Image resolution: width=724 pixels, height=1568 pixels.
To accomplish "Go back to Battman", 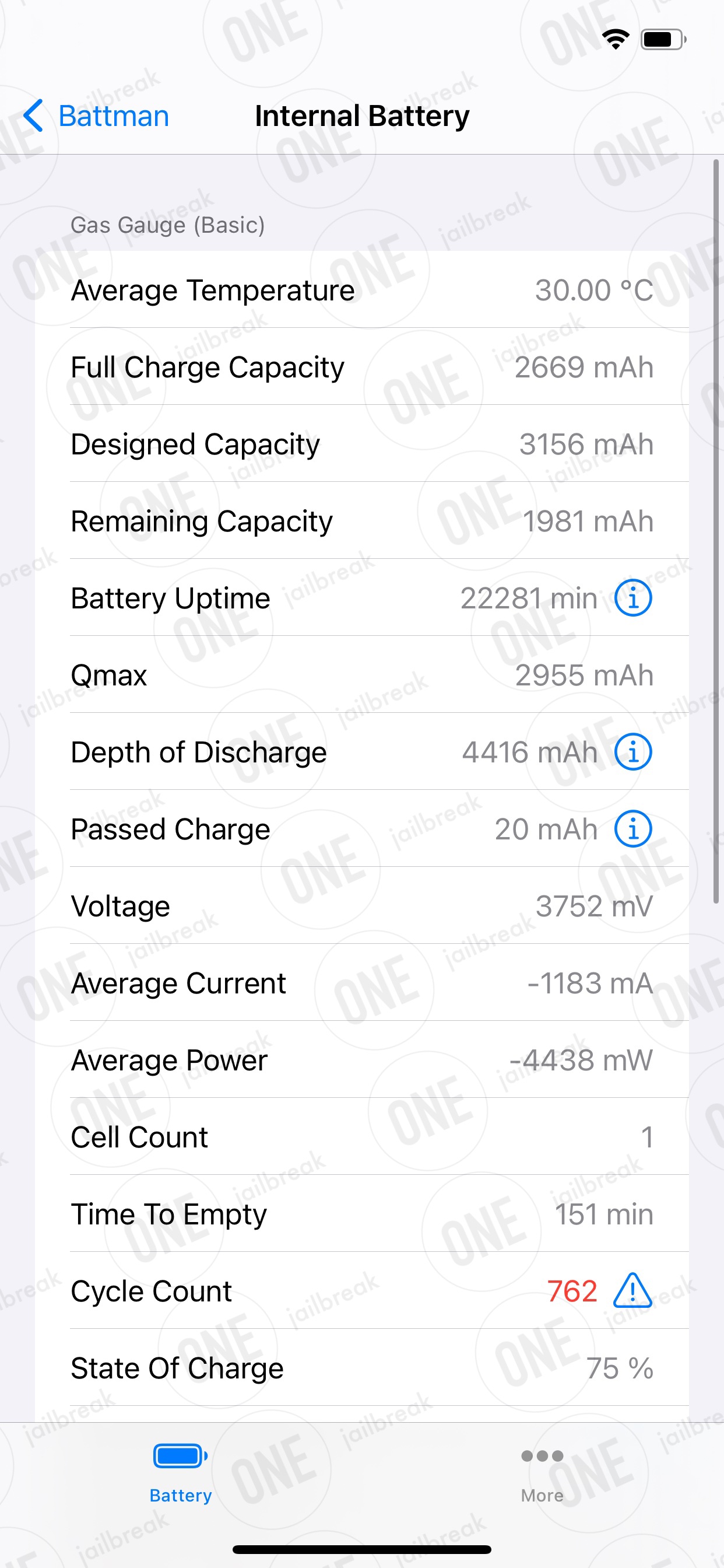I will pos(96,116).
